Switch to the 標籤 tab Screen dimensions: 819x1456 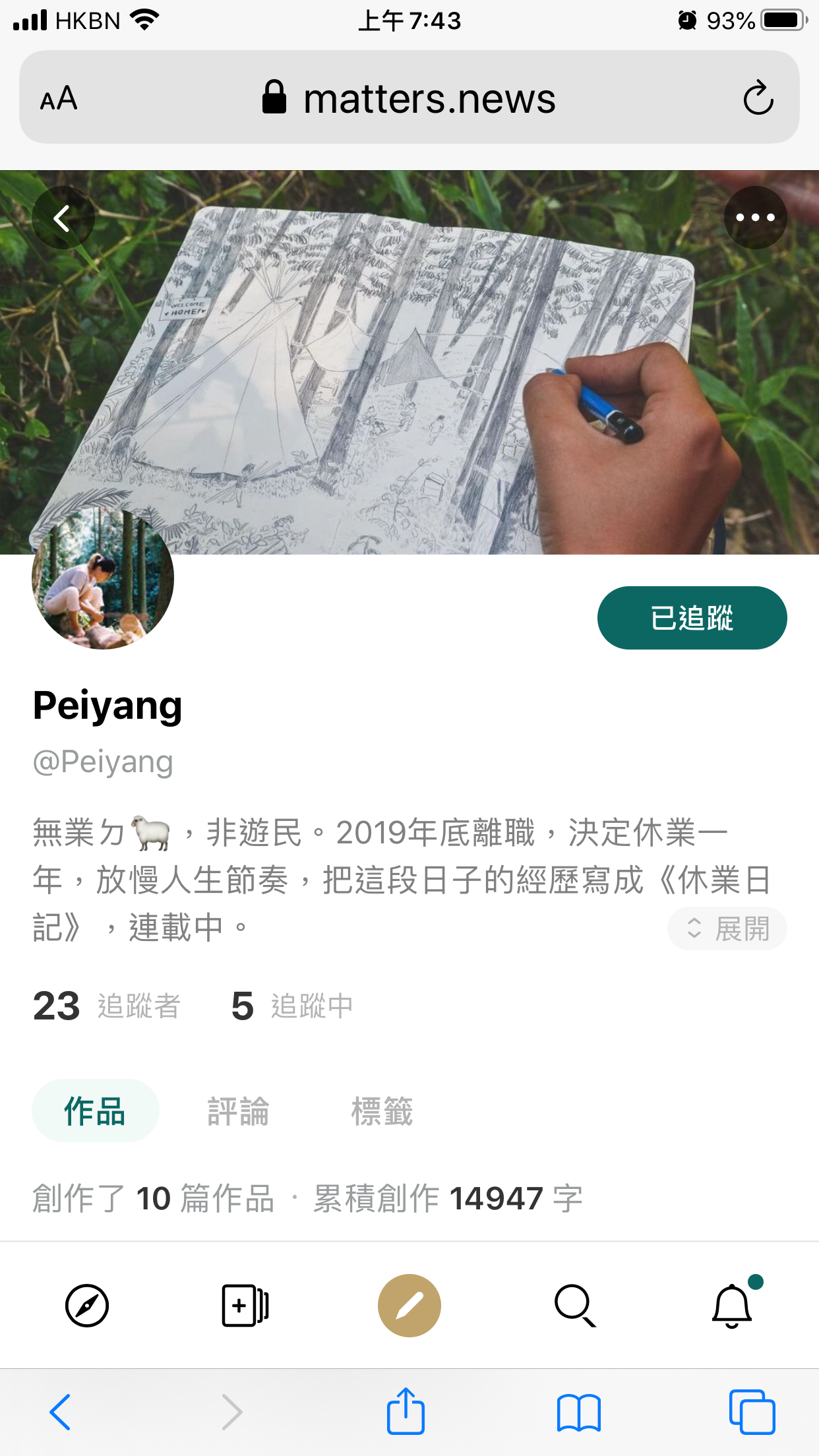382,1111
